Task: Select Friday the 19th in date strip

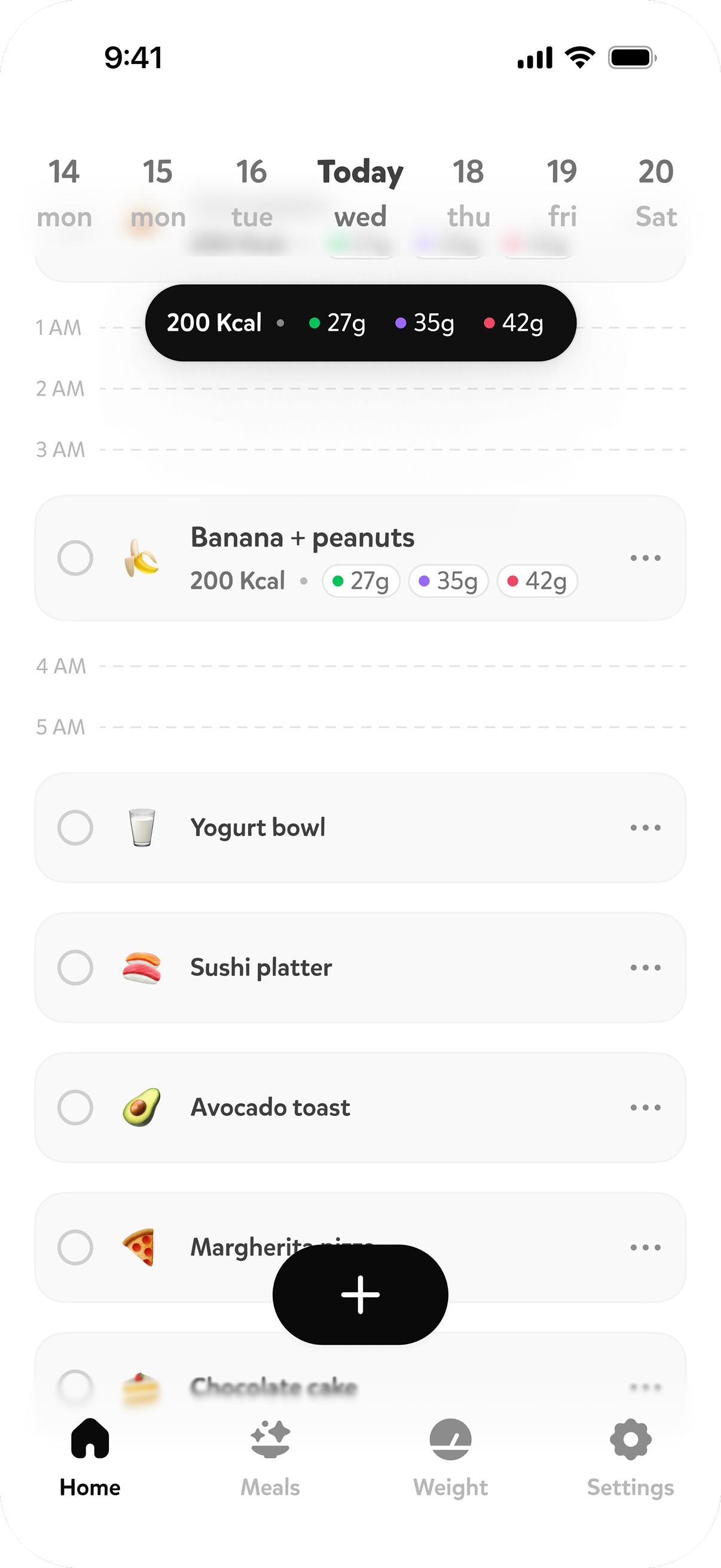Action: pos(561,193)
